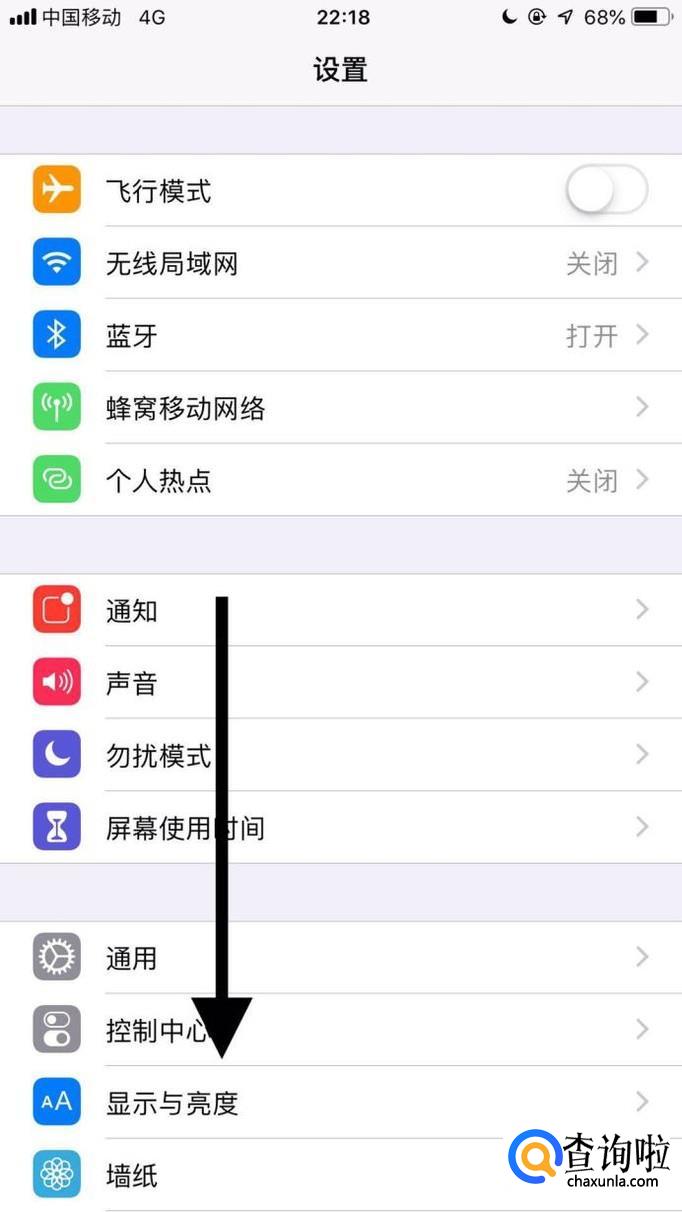682x1212 pixels.
Task: Open 通知 notification settings
Action: click(341, 610)
